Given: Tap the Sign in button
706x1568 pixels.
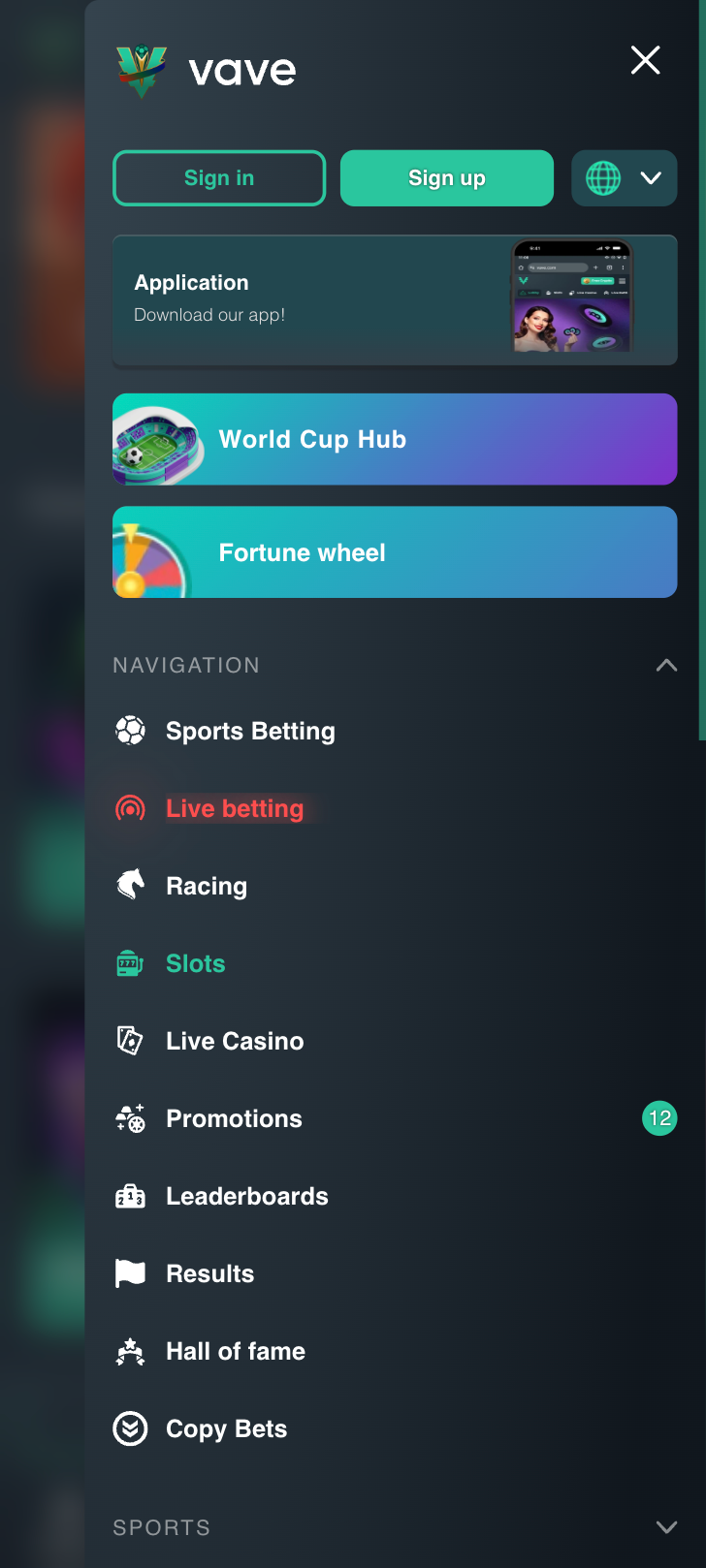Looking at the screenshot, I should tap(219, 178).
